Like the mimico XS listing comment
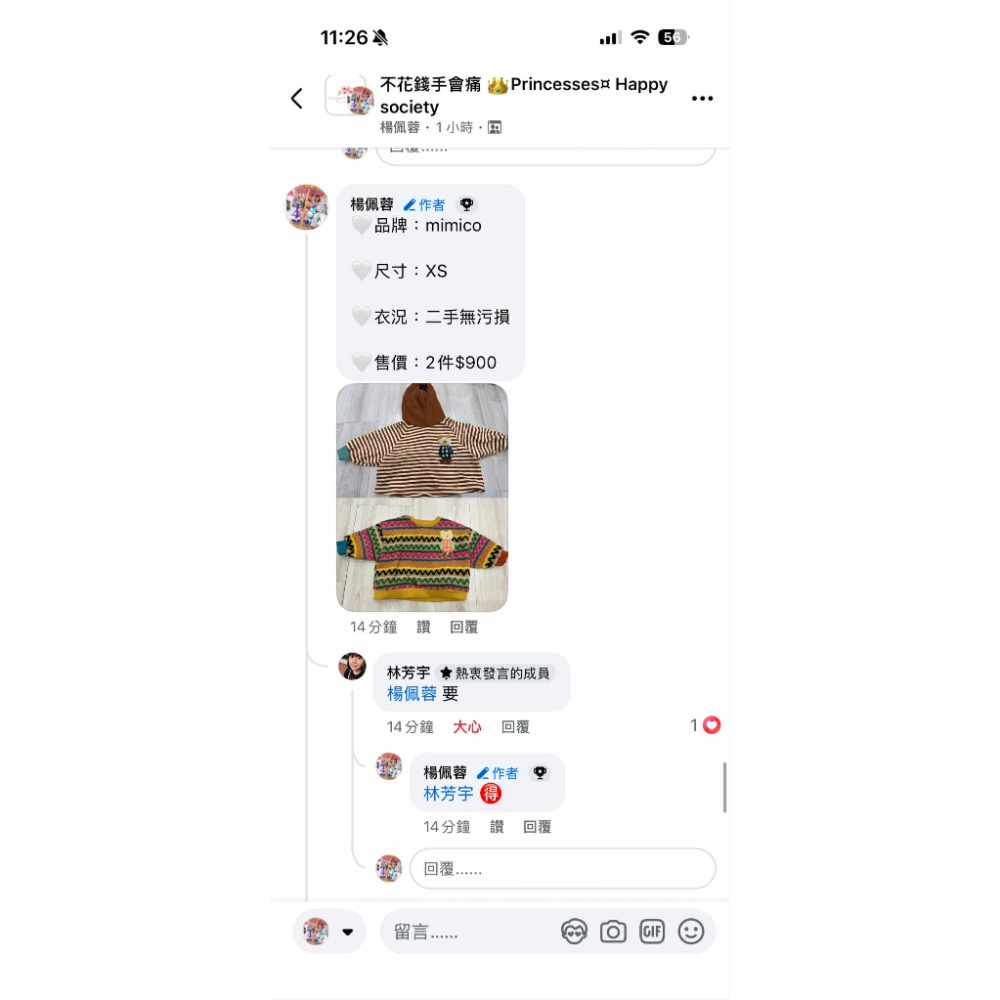The width and height of the screenshot is (1000, 1000). pyautogui.click(x=423, y=627)
